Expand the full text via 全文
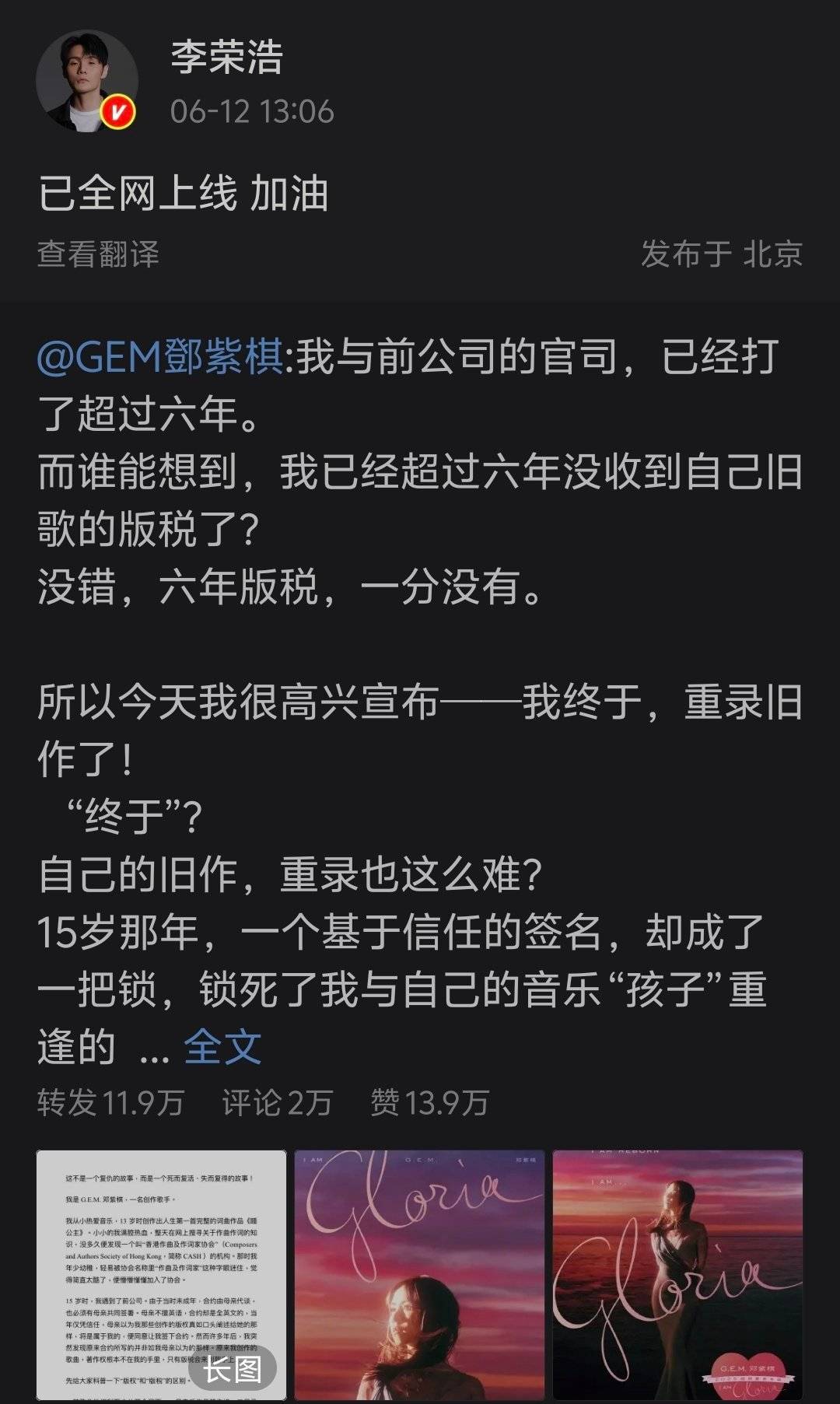840x1404 pixels. coord(222,1047)
